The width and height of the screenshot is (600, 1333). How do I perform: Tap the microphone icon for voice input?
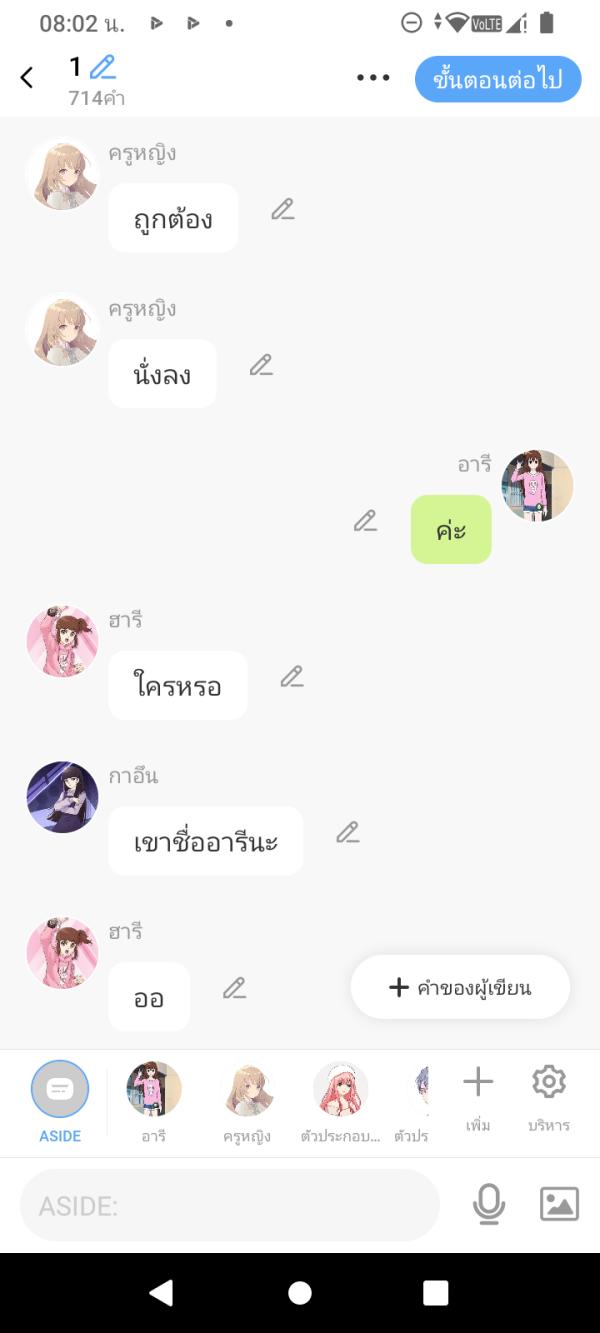coord(489,1204)
